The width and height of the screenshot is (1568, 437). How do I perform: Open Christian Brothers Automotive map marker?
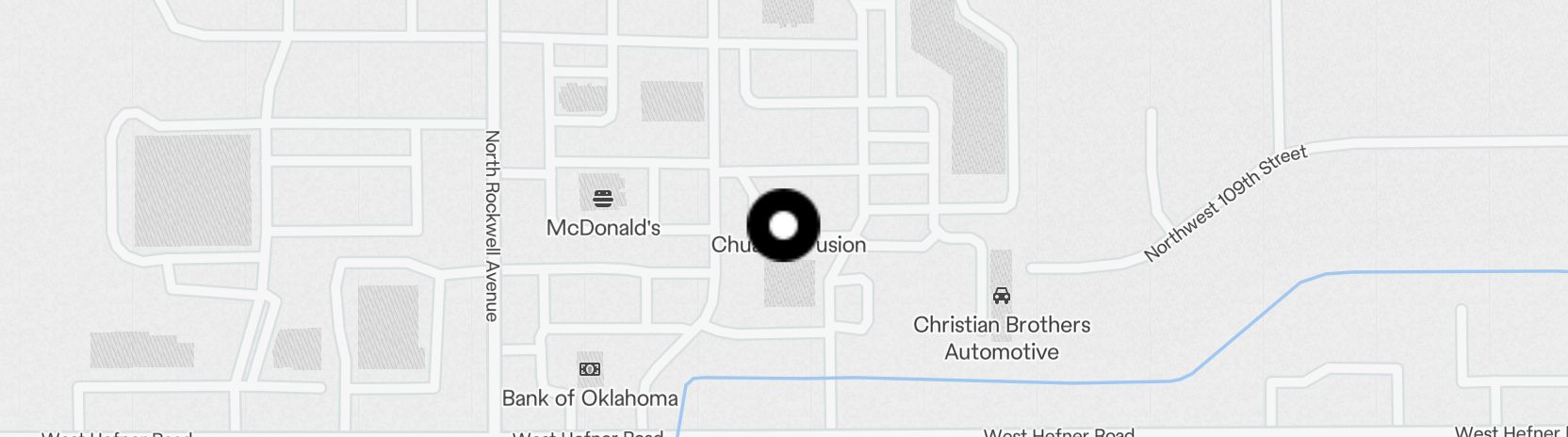click(x=1002, y=296)
